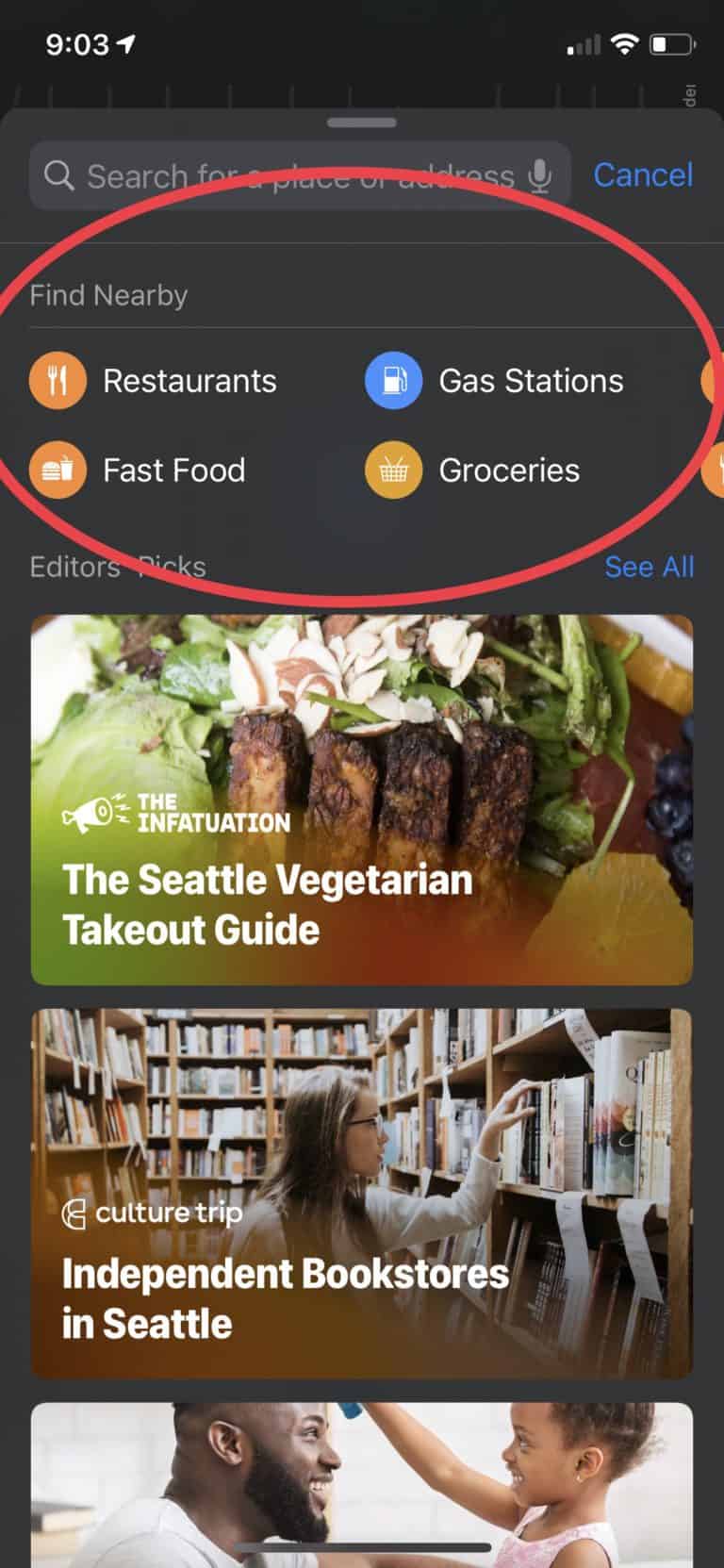The width and height of the screenshot is (724, 1568).
Task: See all Editors' Picks
Action: (649, 567)
